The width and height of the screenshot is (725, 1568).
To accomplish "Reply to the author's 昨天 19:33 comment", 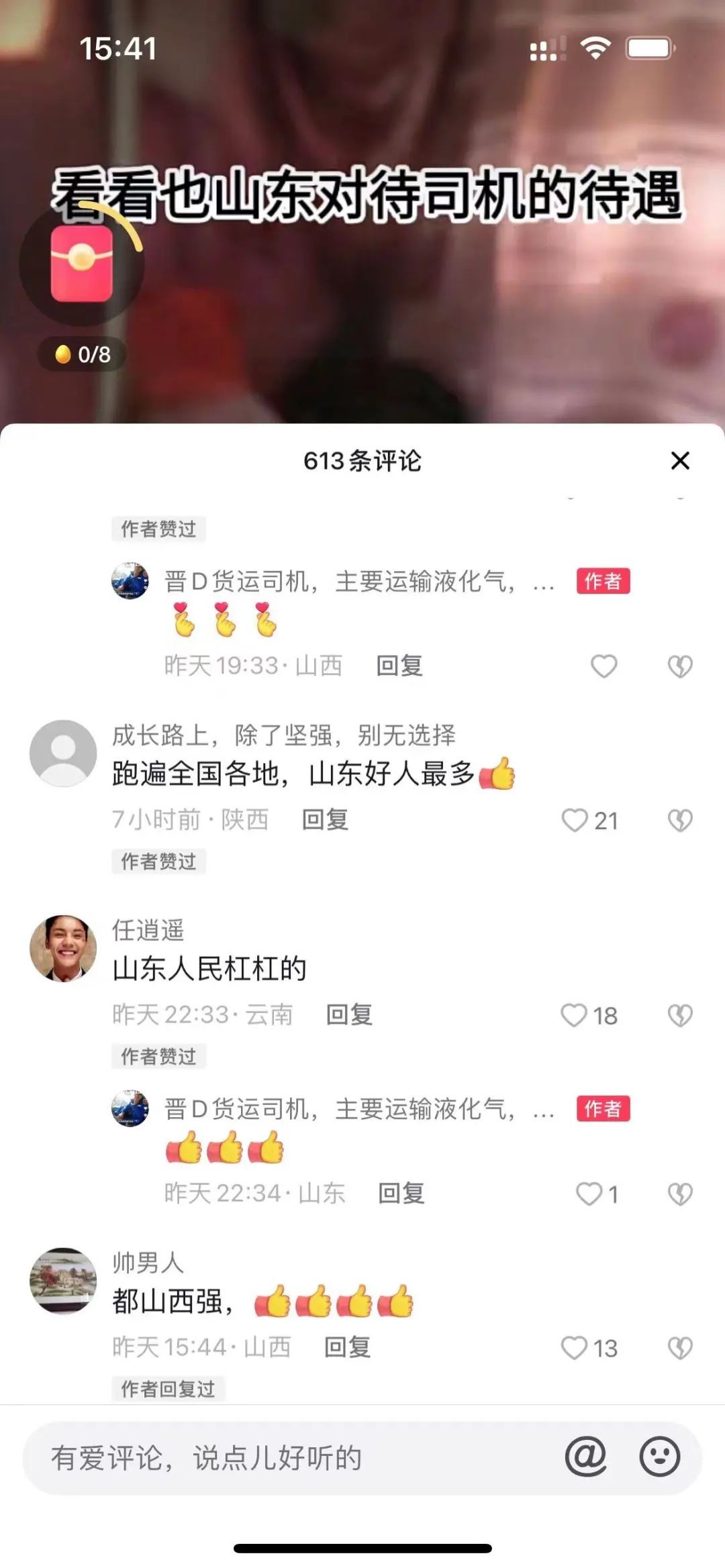I will tap(399, 666).
